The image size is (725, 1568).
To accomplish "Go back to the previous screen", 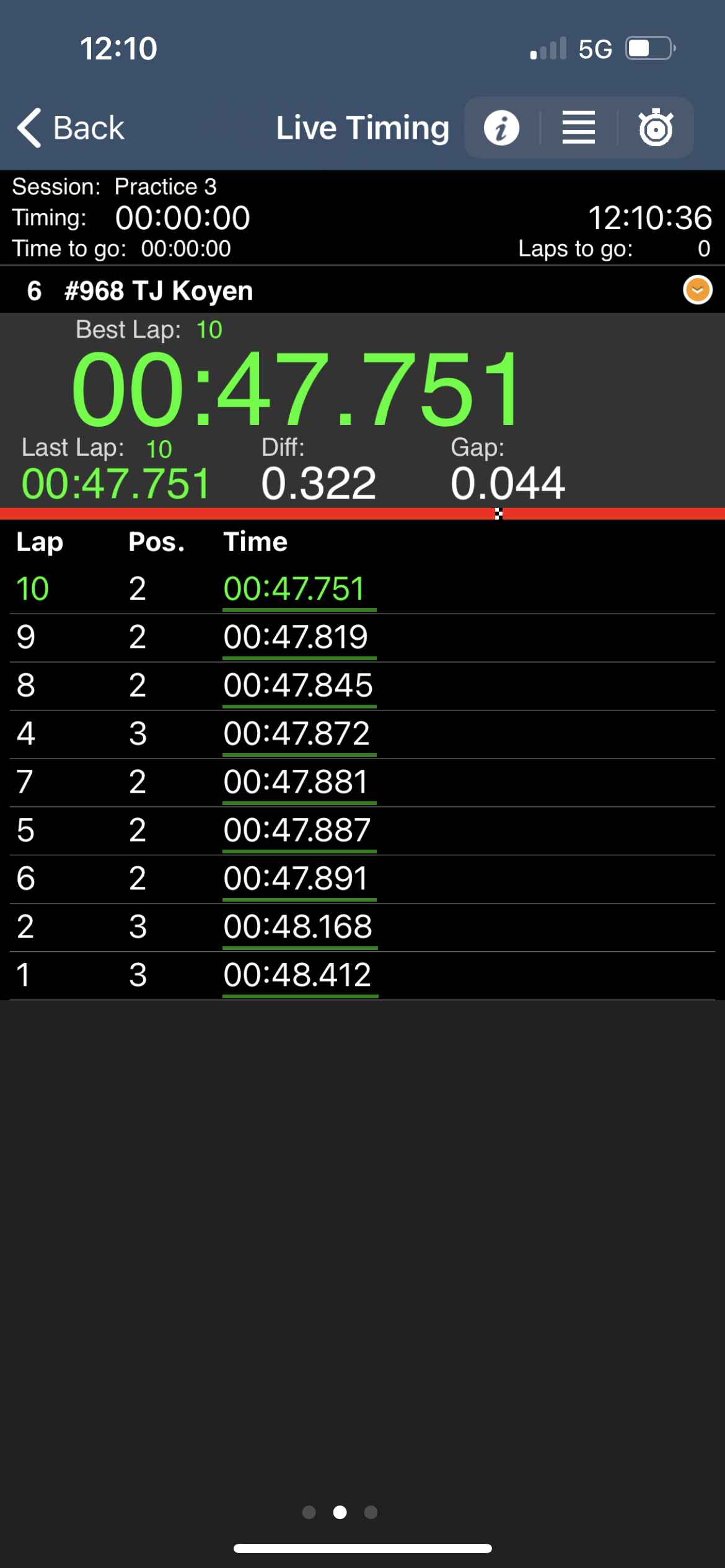I will click(71, 128).
